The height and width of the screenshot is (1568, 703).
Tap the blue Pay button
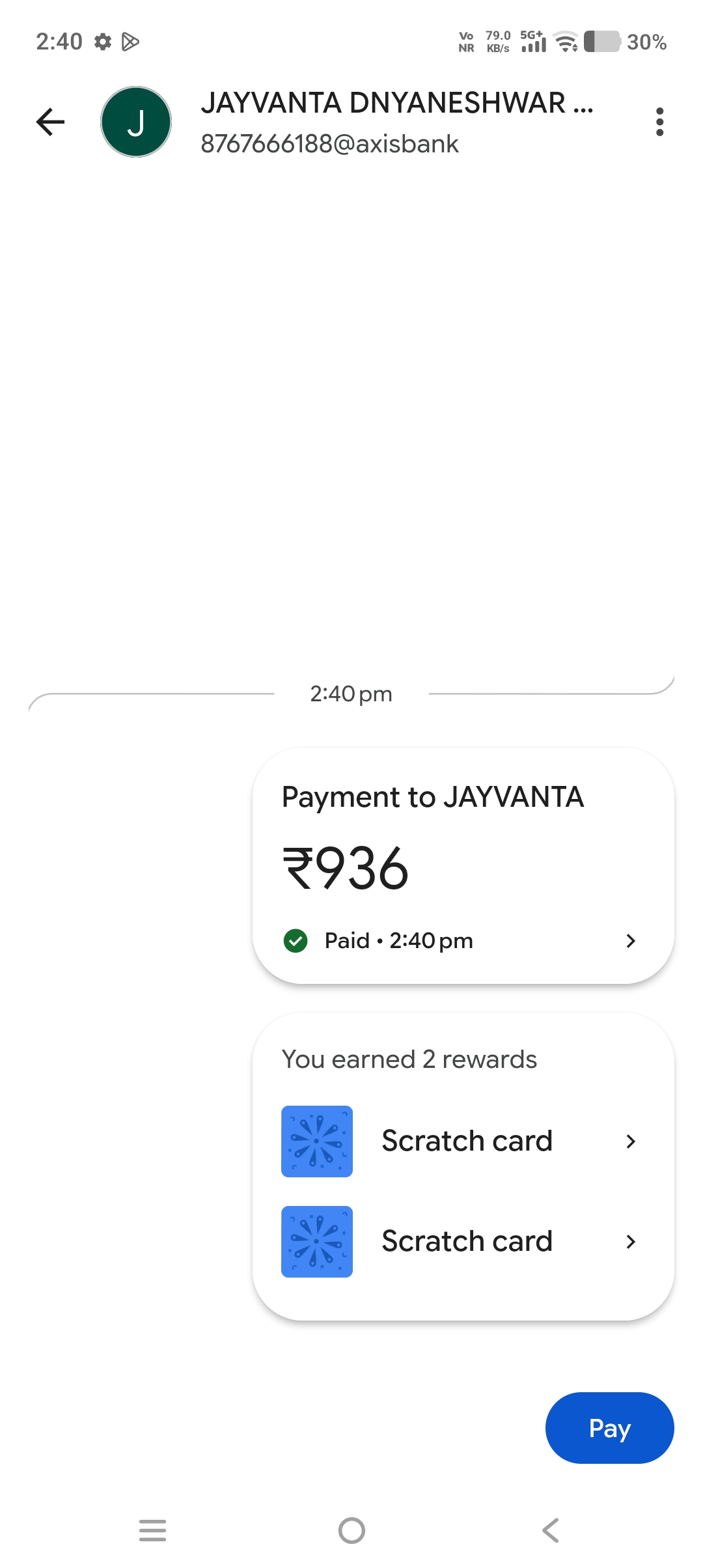[609, 1428]
